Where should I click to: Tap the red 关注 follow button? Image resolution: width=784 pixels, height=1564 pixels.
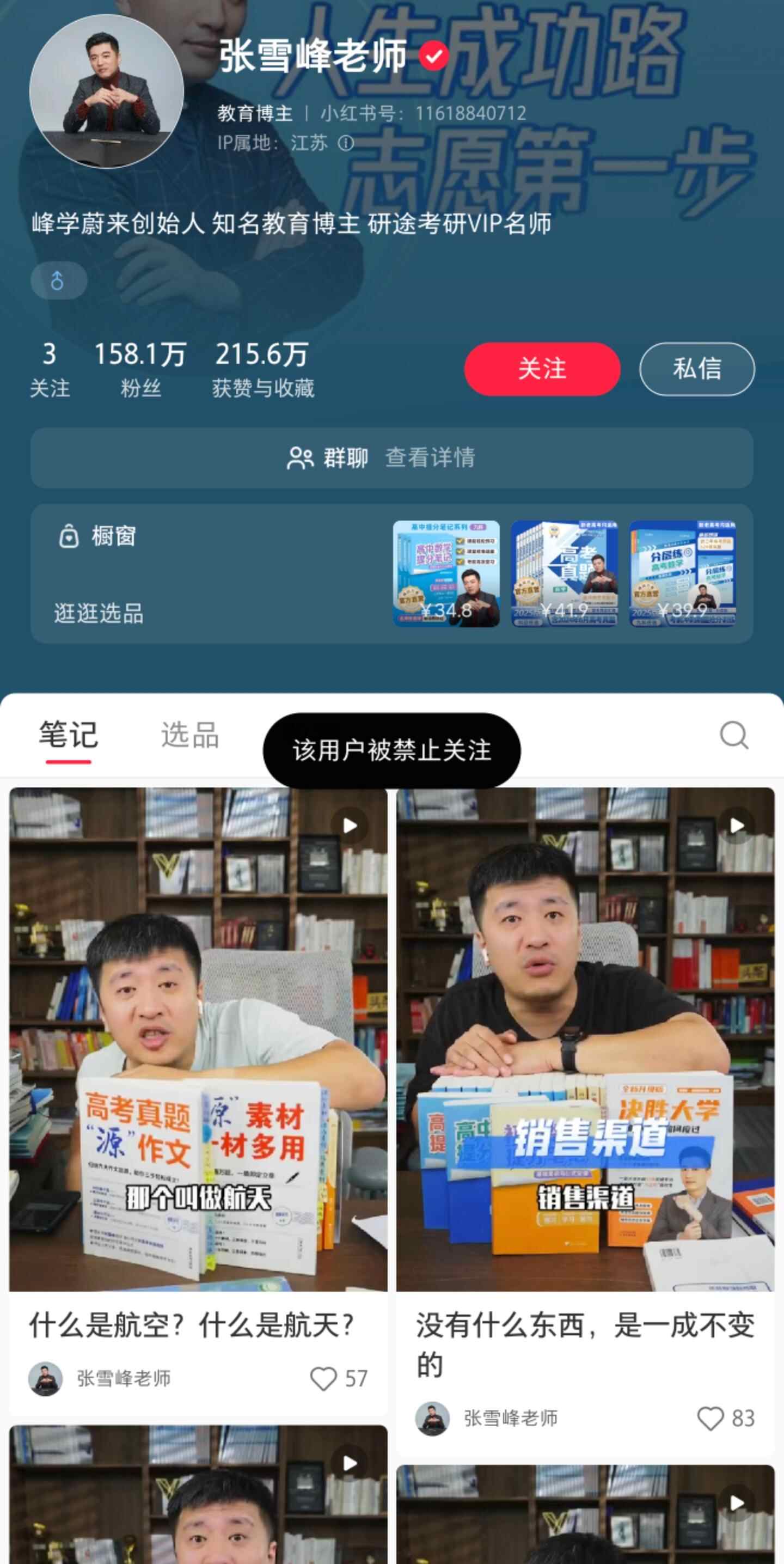(542, 369)
